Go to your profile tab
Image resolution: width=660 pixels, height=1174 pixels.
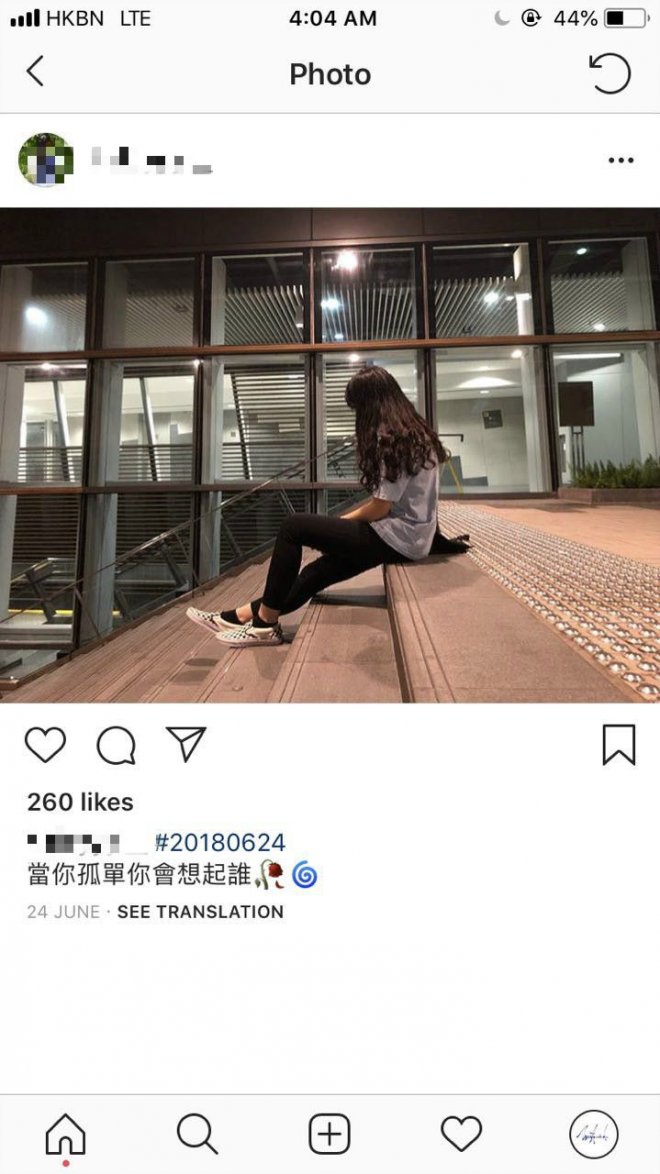click(x=594, y=1135)
